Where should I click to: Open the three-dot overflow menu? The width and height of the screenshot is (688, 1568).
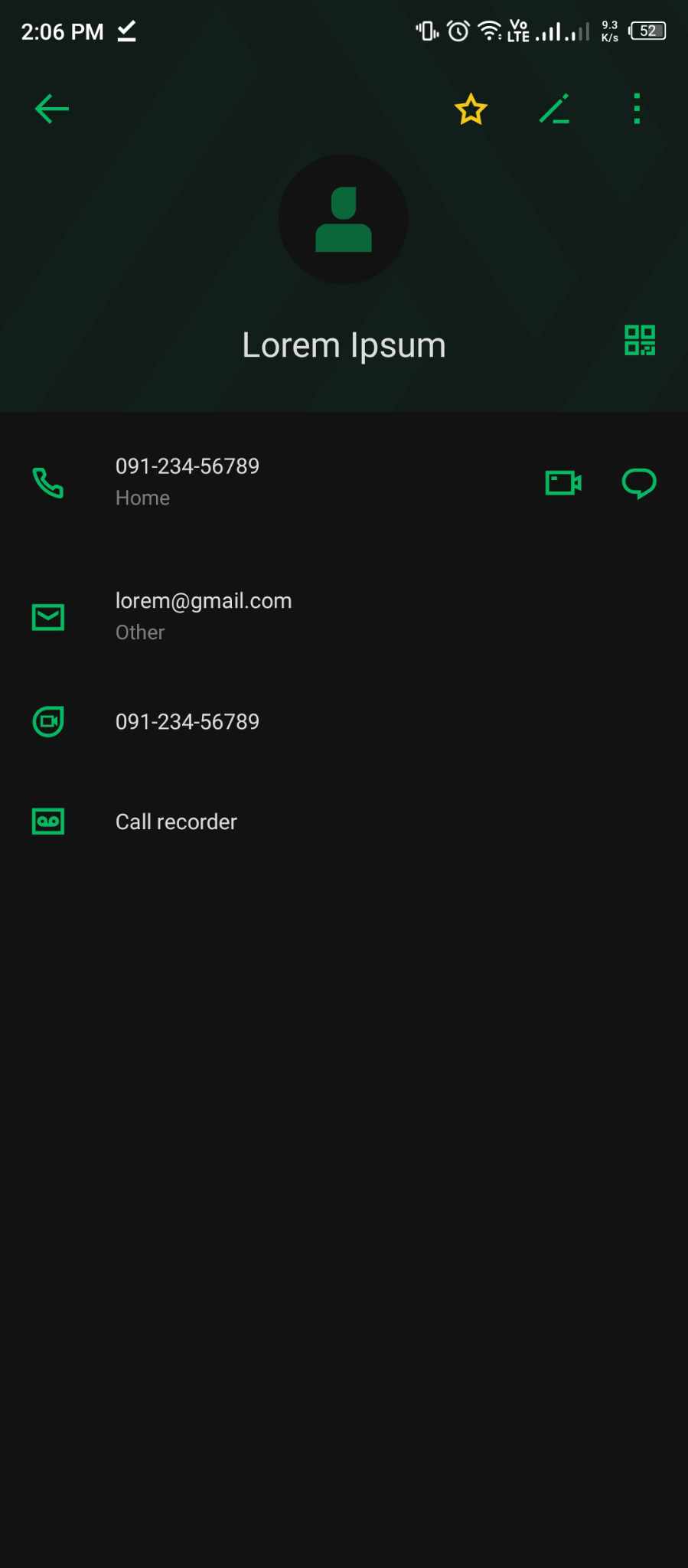click(637, 109)
